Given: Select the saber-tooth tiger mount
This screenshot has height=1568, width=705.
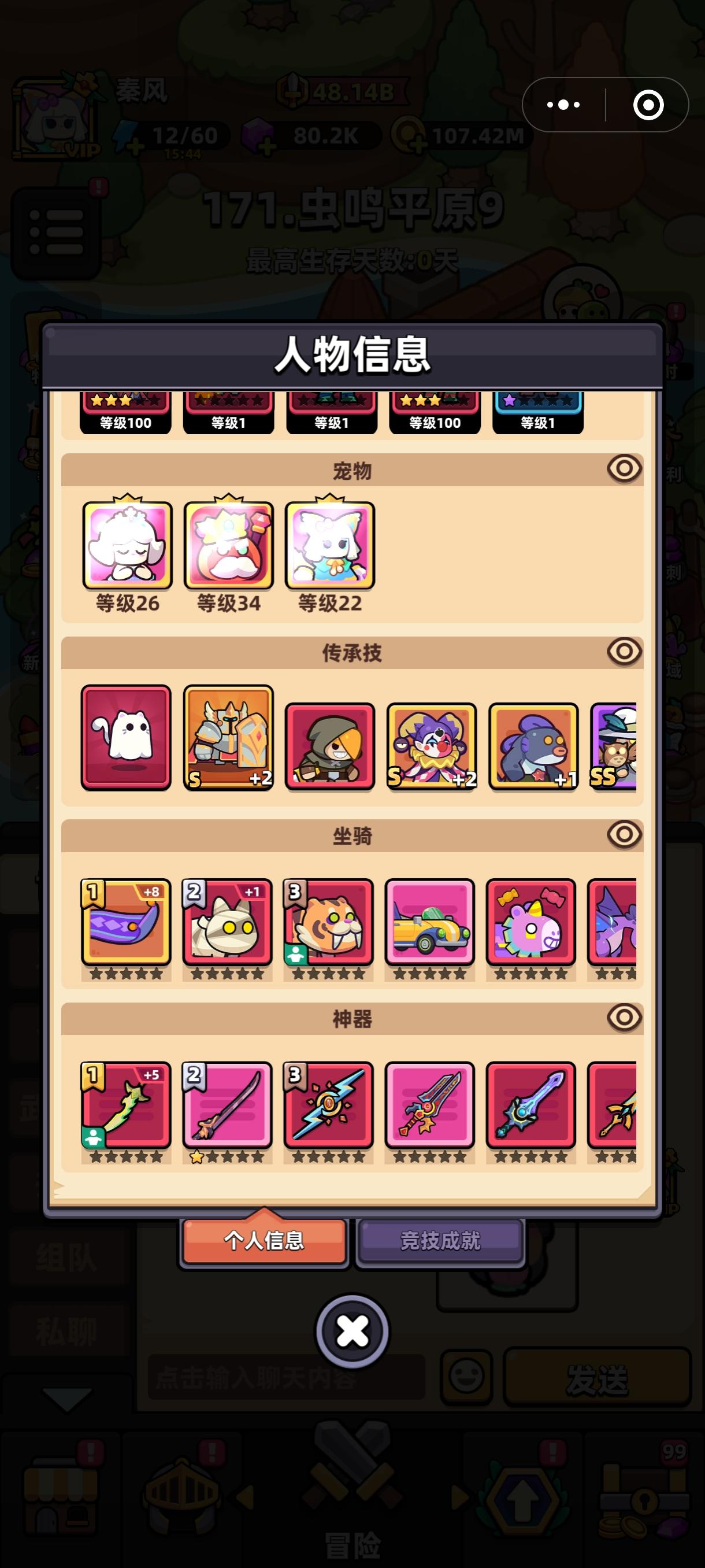Looking at the screenshot, I should click(x=329, y=923).
